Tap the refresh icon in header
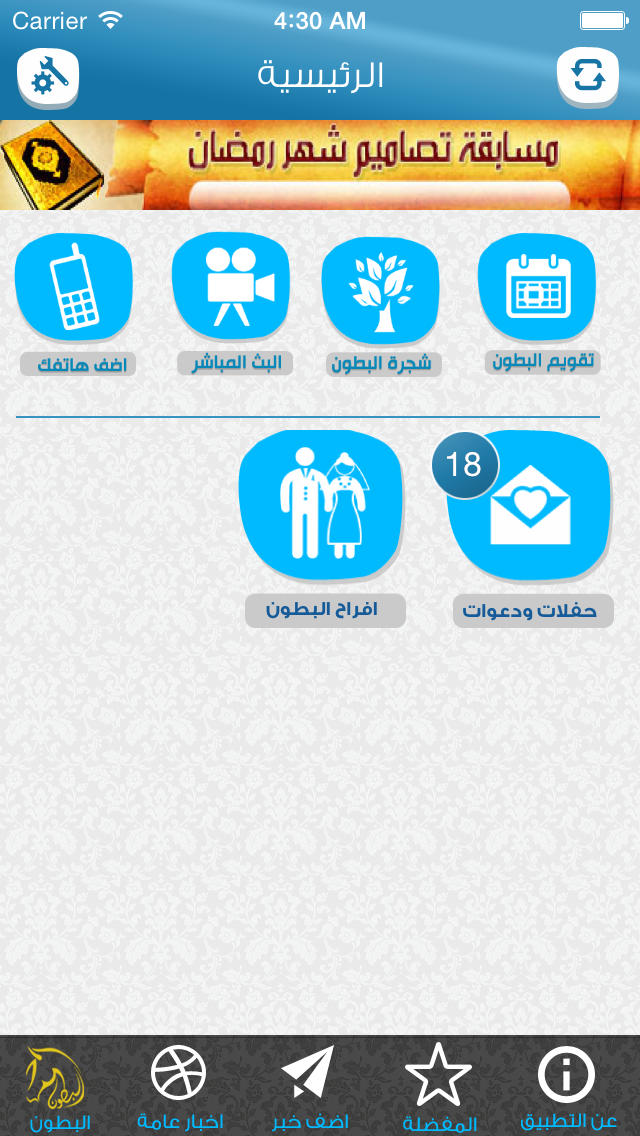The width and height of the screenshot is (640, 1136). click(588, 78)
